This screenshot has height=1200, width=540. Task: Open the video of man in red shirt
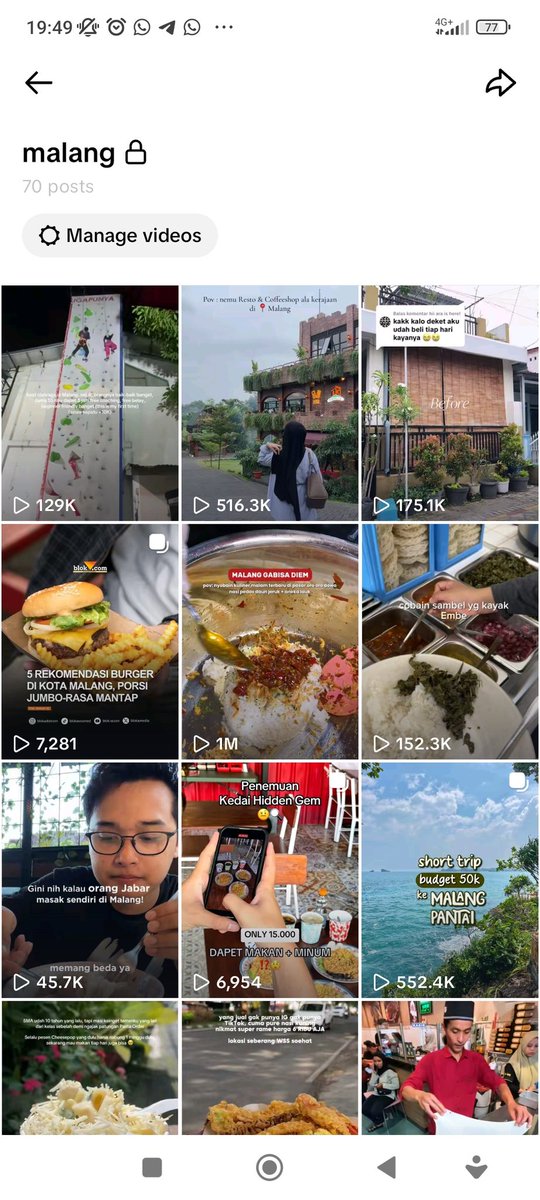450,1068
